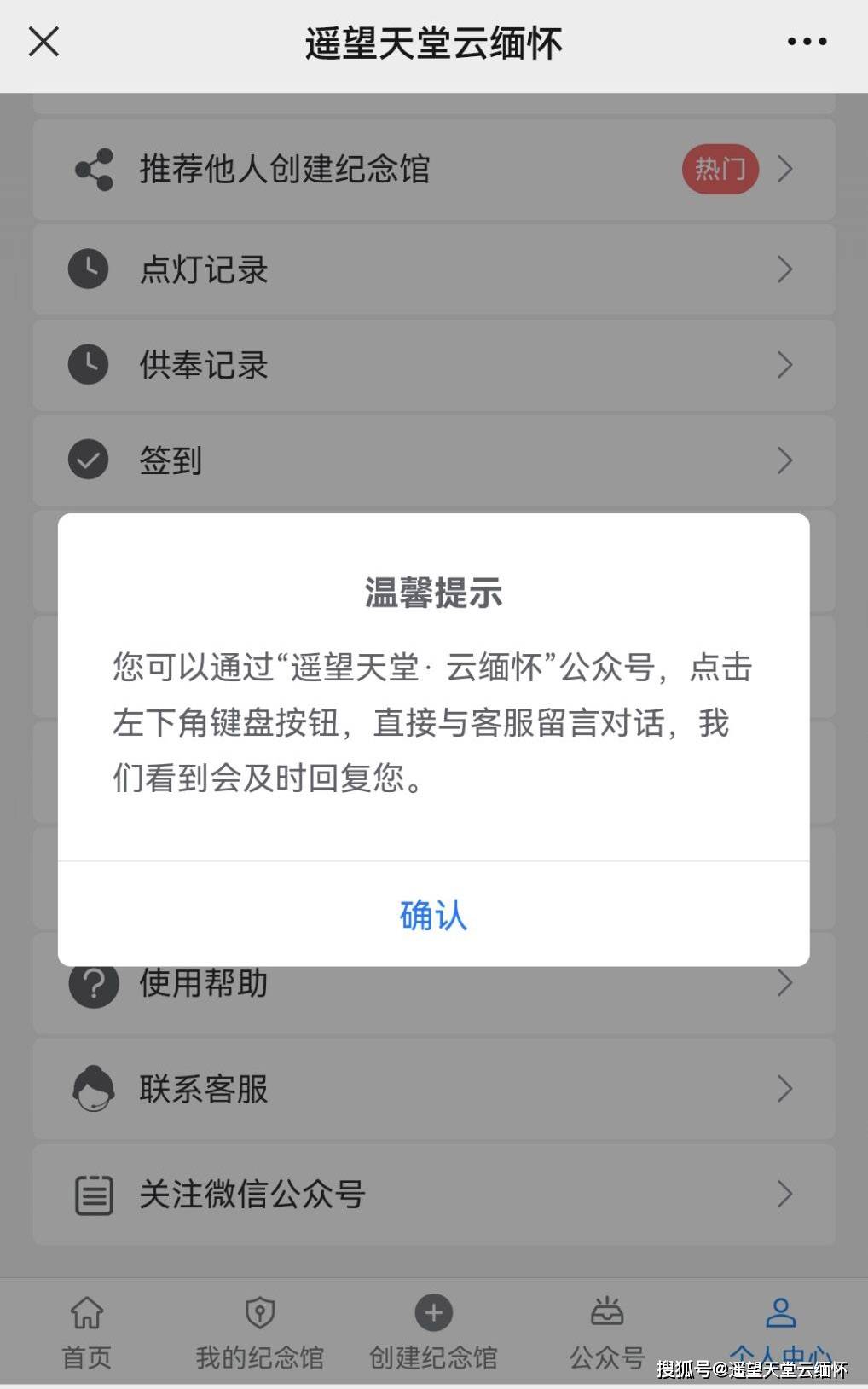
Task: Confirm the dialog with 确认
Action: [433, 915]
